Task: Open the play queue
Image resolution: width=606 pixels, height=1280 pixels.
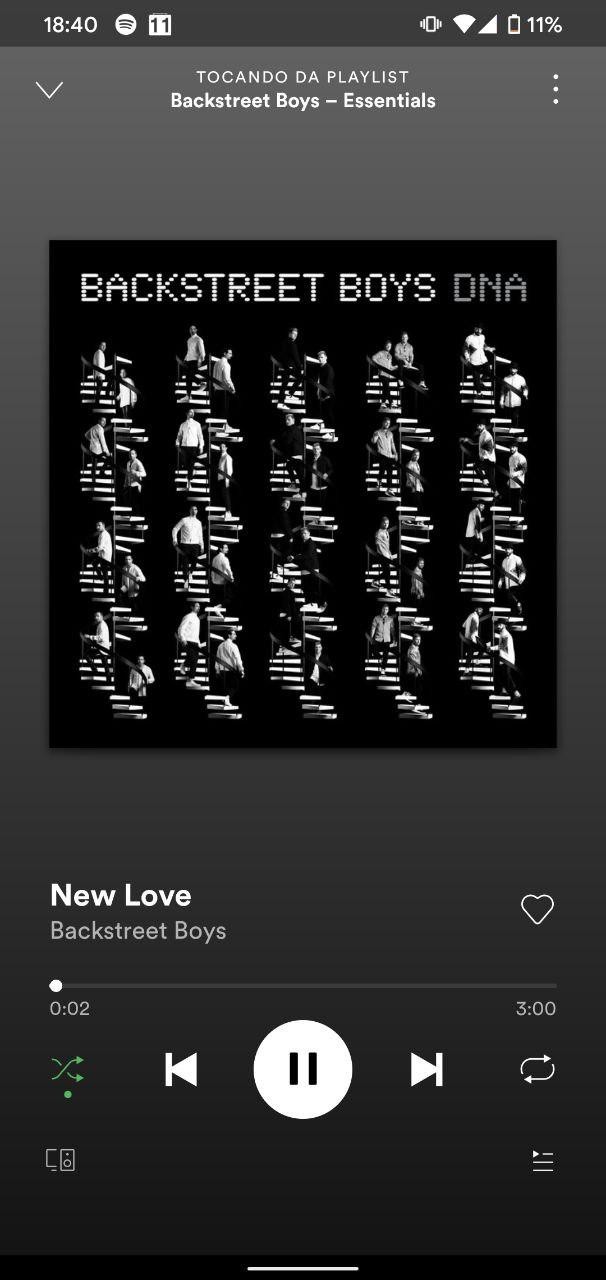Action: (x=542, y=1160)
